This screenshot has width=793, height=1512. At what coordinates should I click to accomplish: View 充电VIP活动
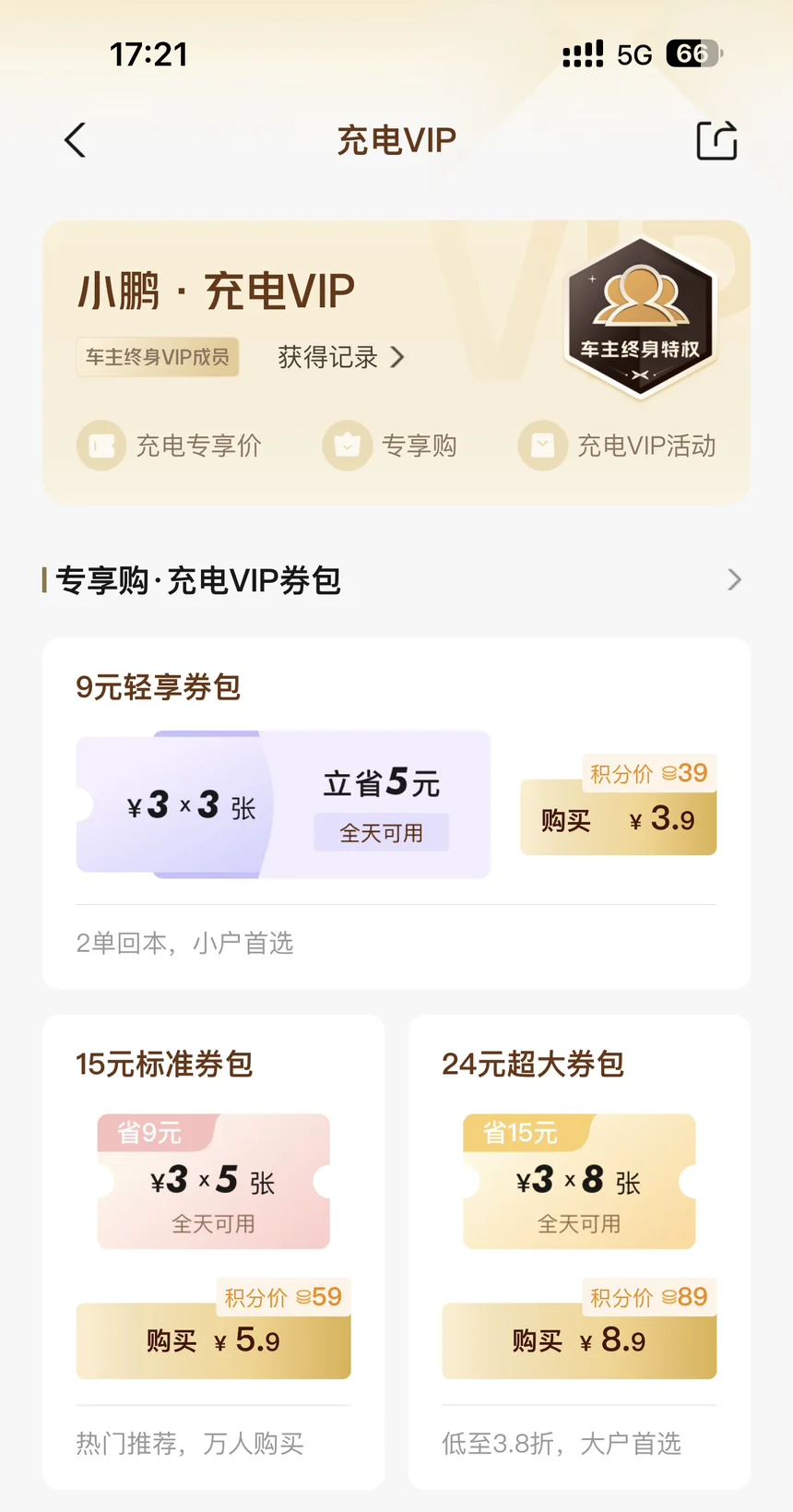(617, 446)
